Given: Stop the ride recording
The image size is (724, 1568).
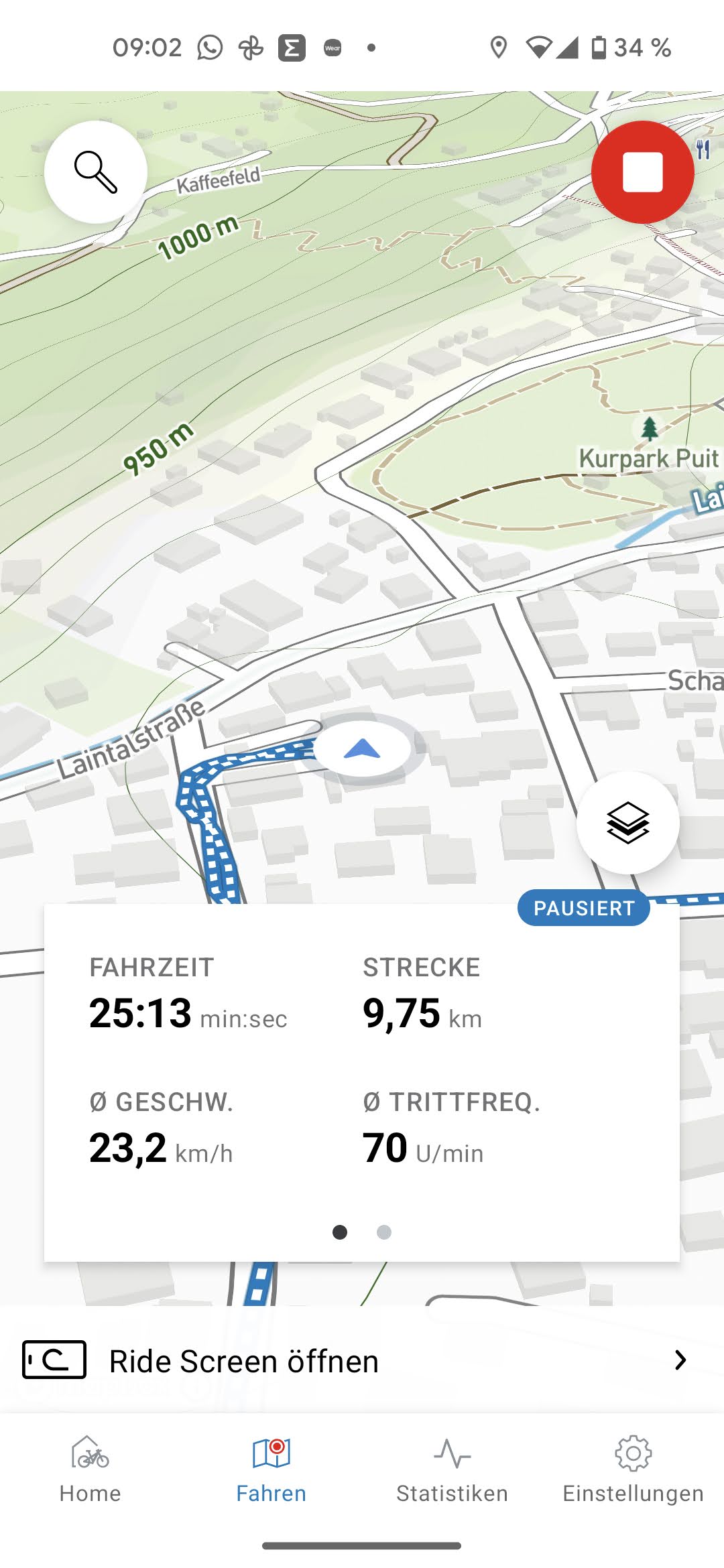Looking at the screenshot, I should coord(642,172).
